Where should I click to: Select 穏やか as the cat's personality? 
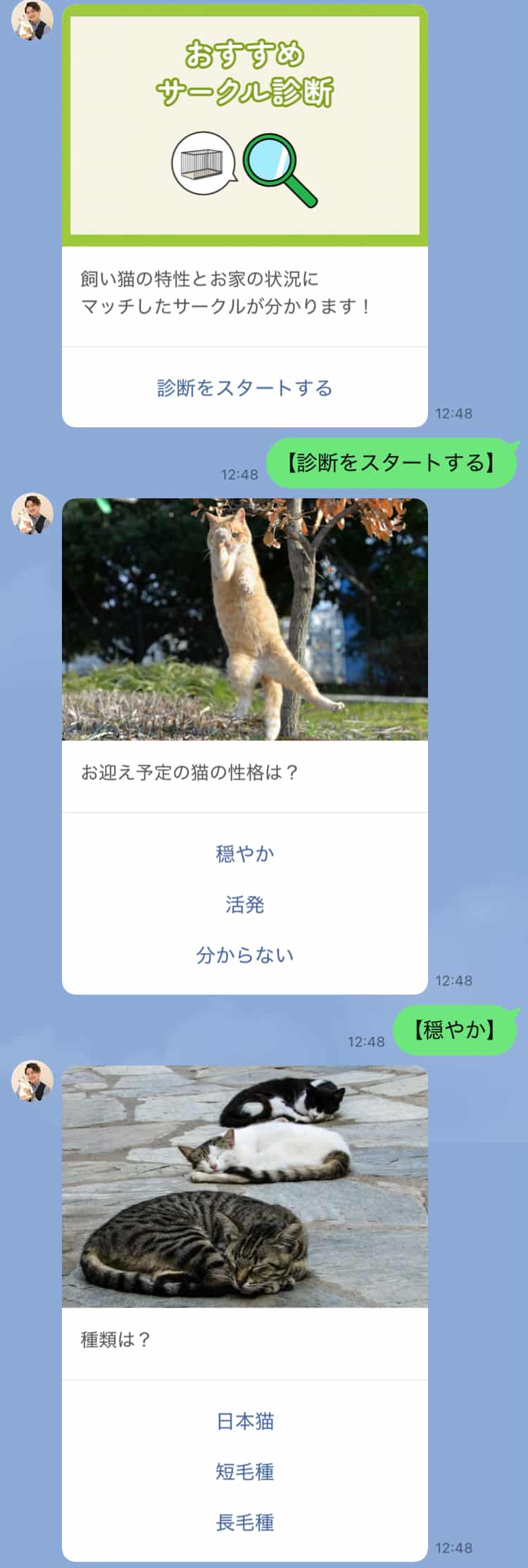[x=244, y=854]
